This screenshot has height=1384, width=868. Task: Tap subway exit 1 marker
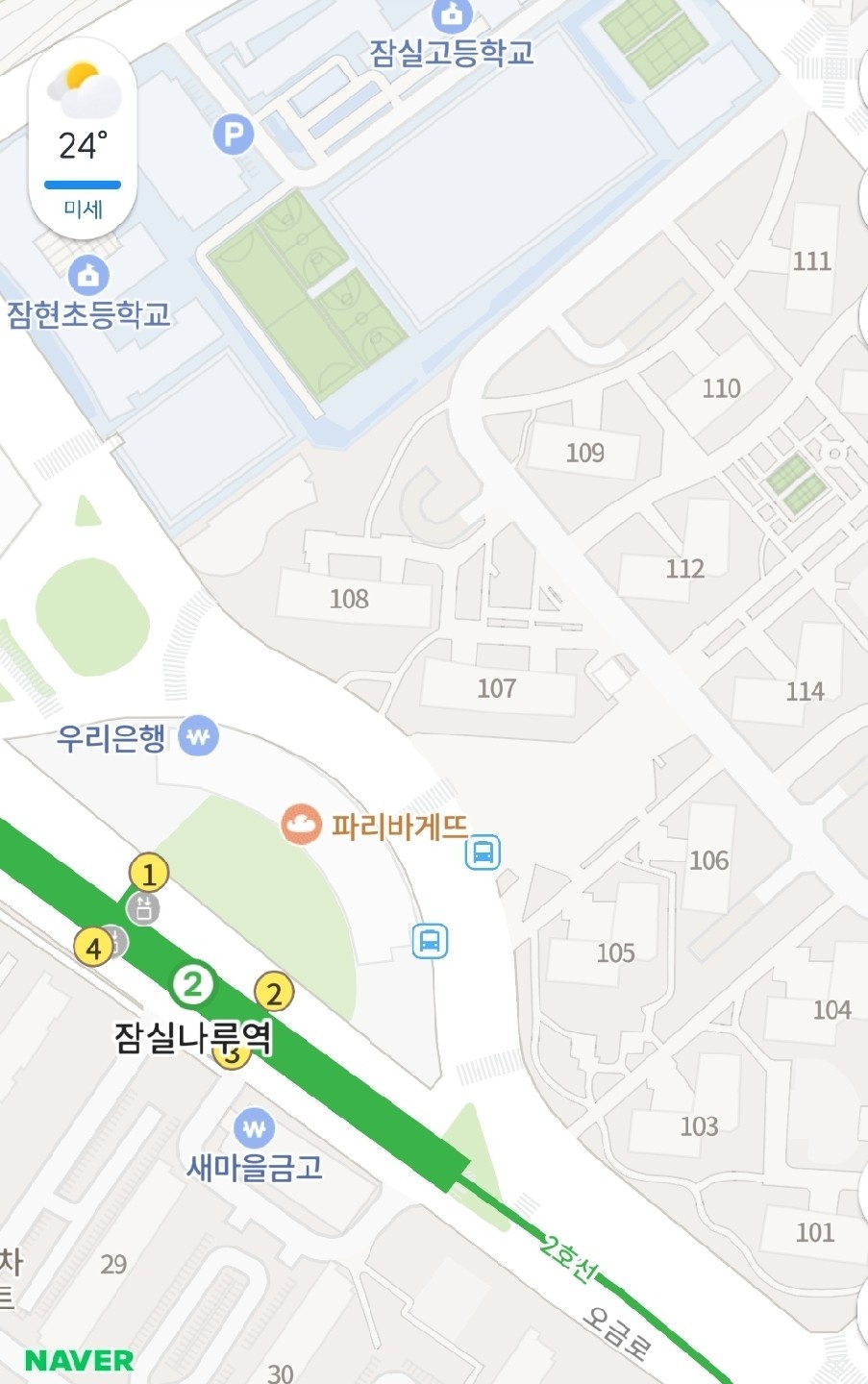149,874
